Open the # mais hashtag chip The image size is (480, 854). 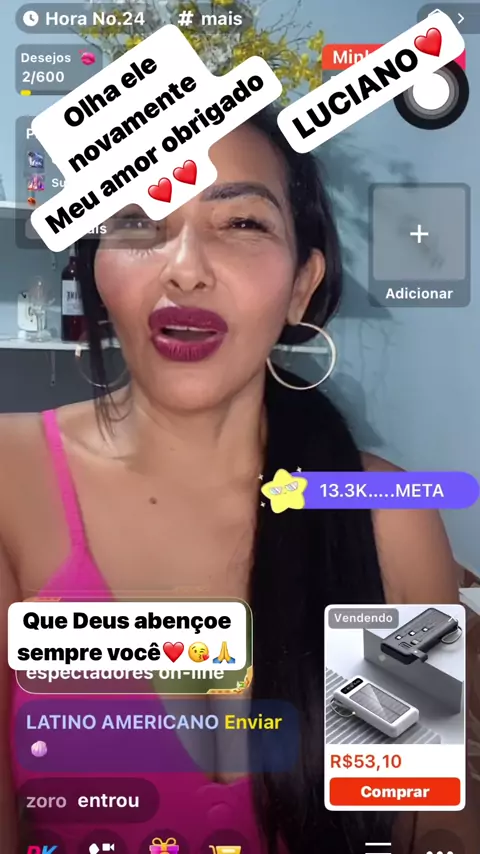210,19
